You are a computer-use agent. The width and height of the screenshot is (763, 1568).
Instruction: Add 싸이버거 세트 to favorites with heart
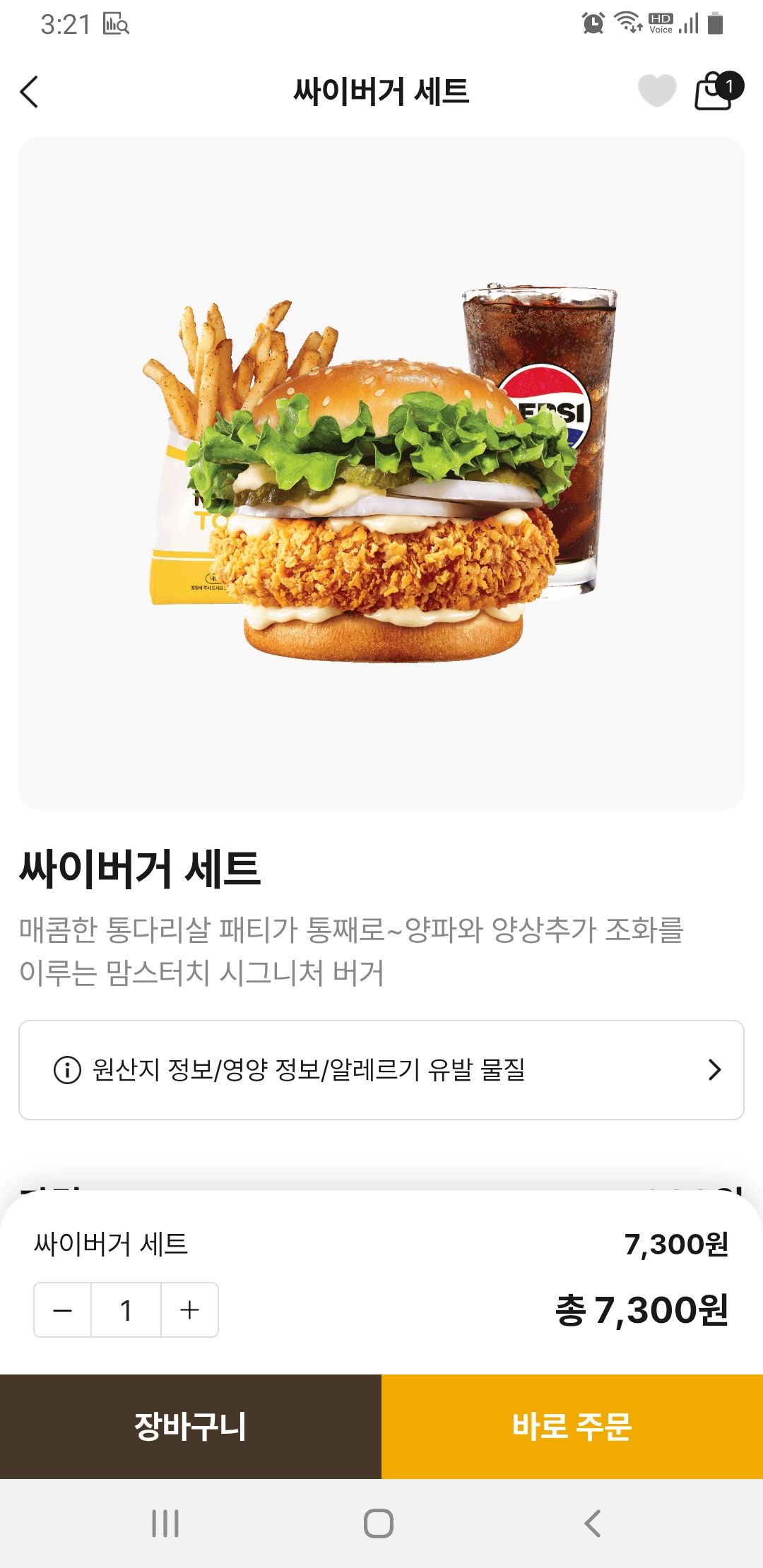pos(657,90)
